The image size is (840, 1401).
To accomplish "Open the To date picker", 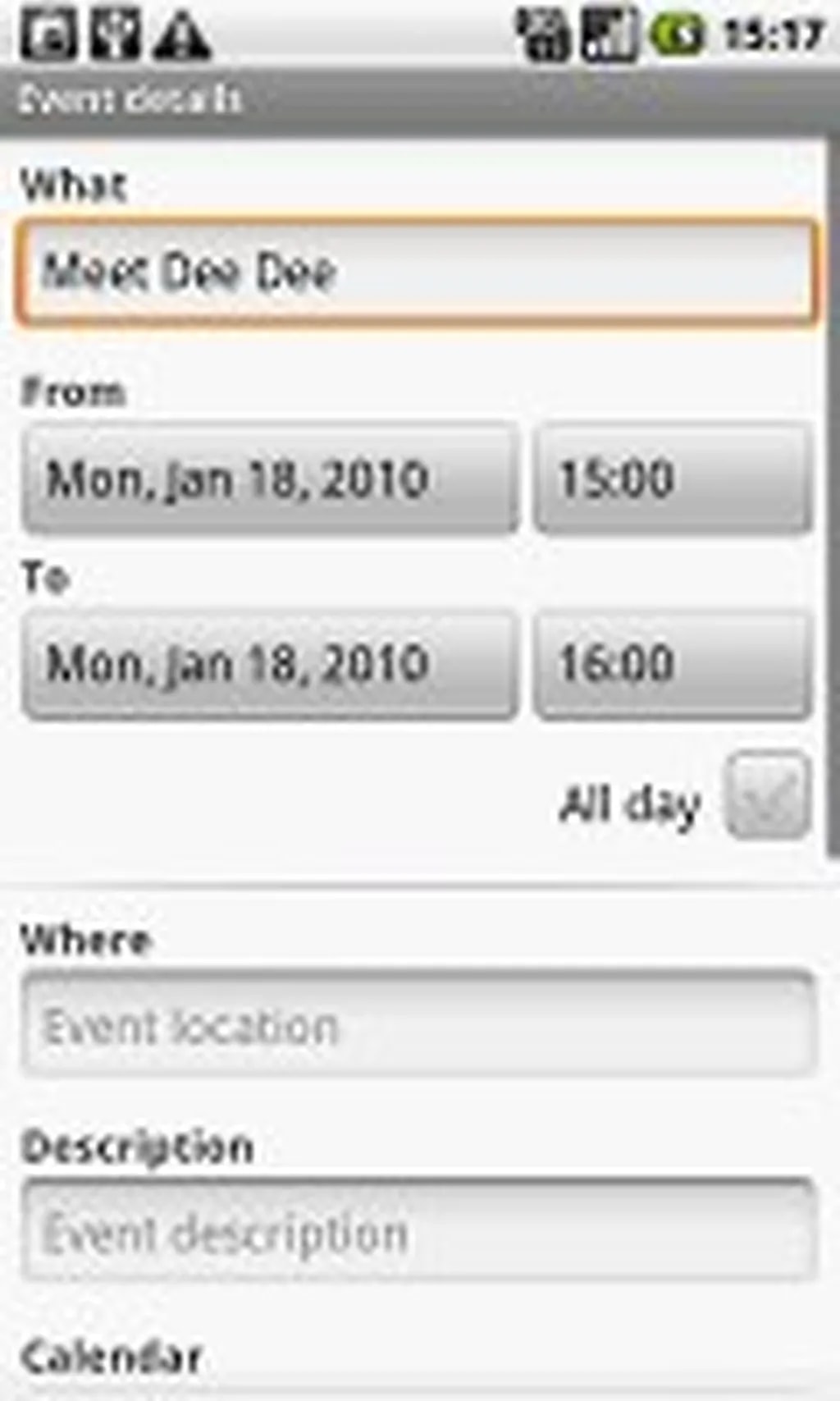I will [x=270, y=664].
